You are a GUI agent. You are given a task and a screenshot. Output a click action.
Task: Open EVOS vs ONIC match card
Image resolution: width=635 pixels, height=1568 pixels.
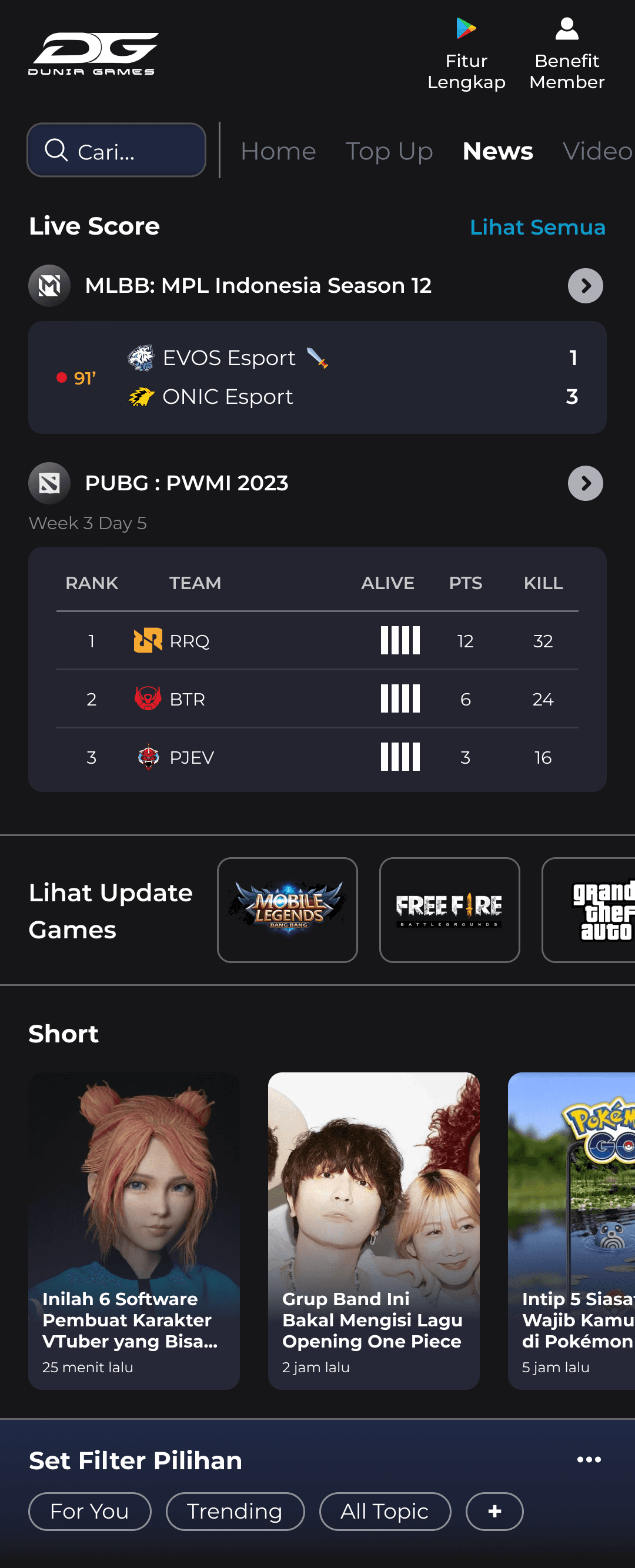317,377
